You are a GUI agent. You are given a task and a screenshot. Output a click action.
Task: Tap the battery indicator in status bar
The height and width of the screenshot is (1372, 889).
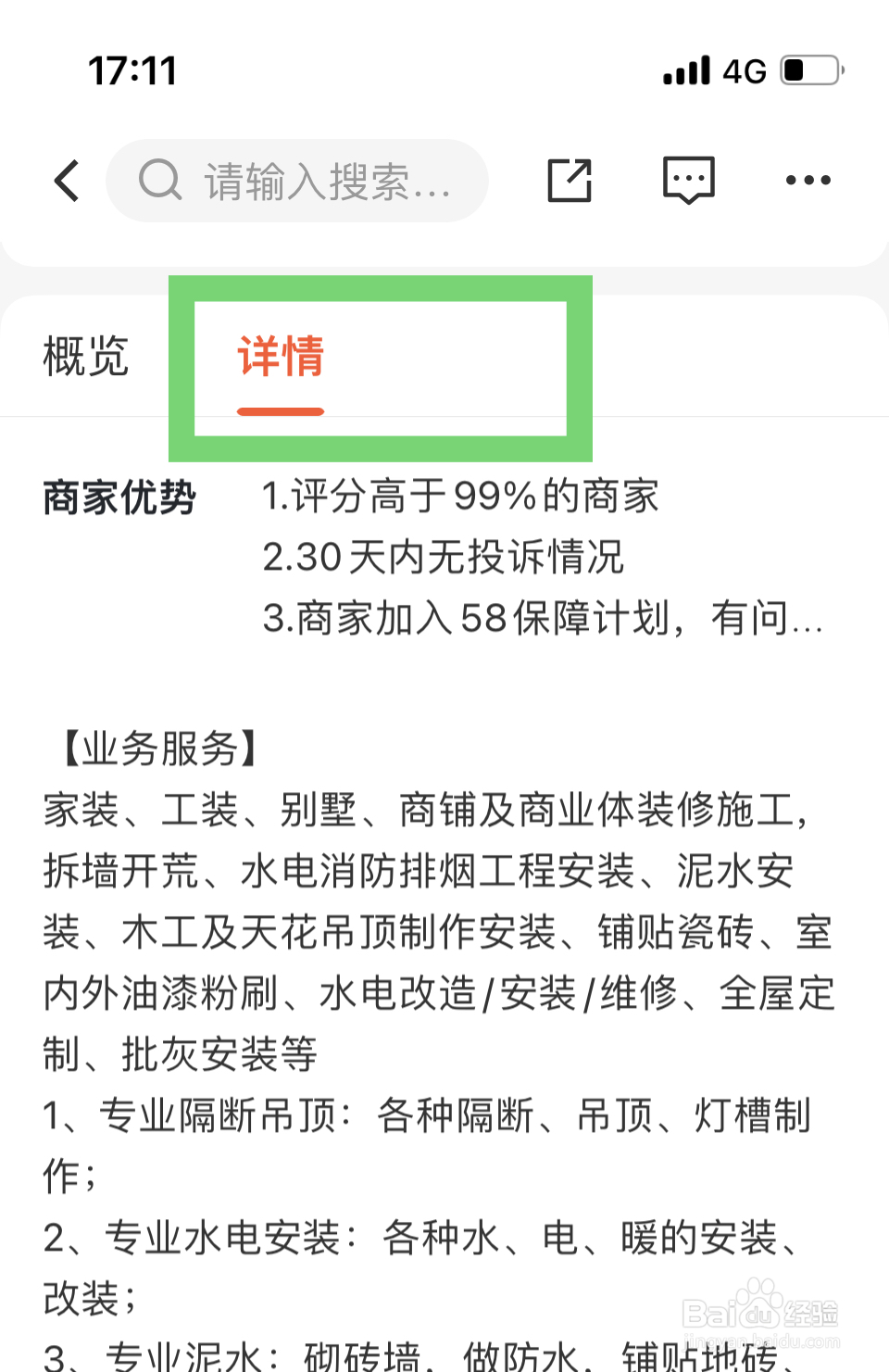pyautogui.click(x=809, y=69)
